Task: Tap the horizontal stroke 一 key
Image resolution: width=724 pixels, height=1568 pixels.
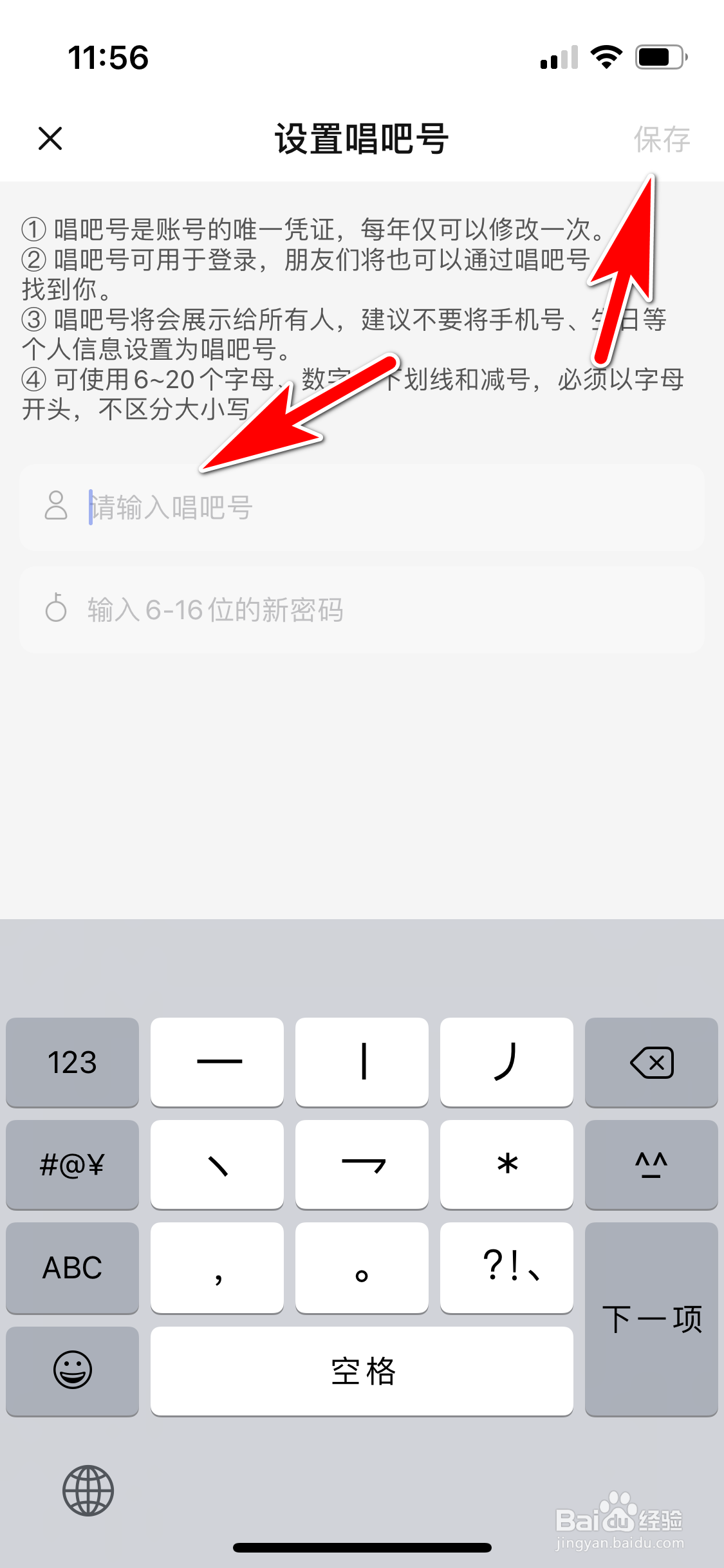Action: 217,1062
